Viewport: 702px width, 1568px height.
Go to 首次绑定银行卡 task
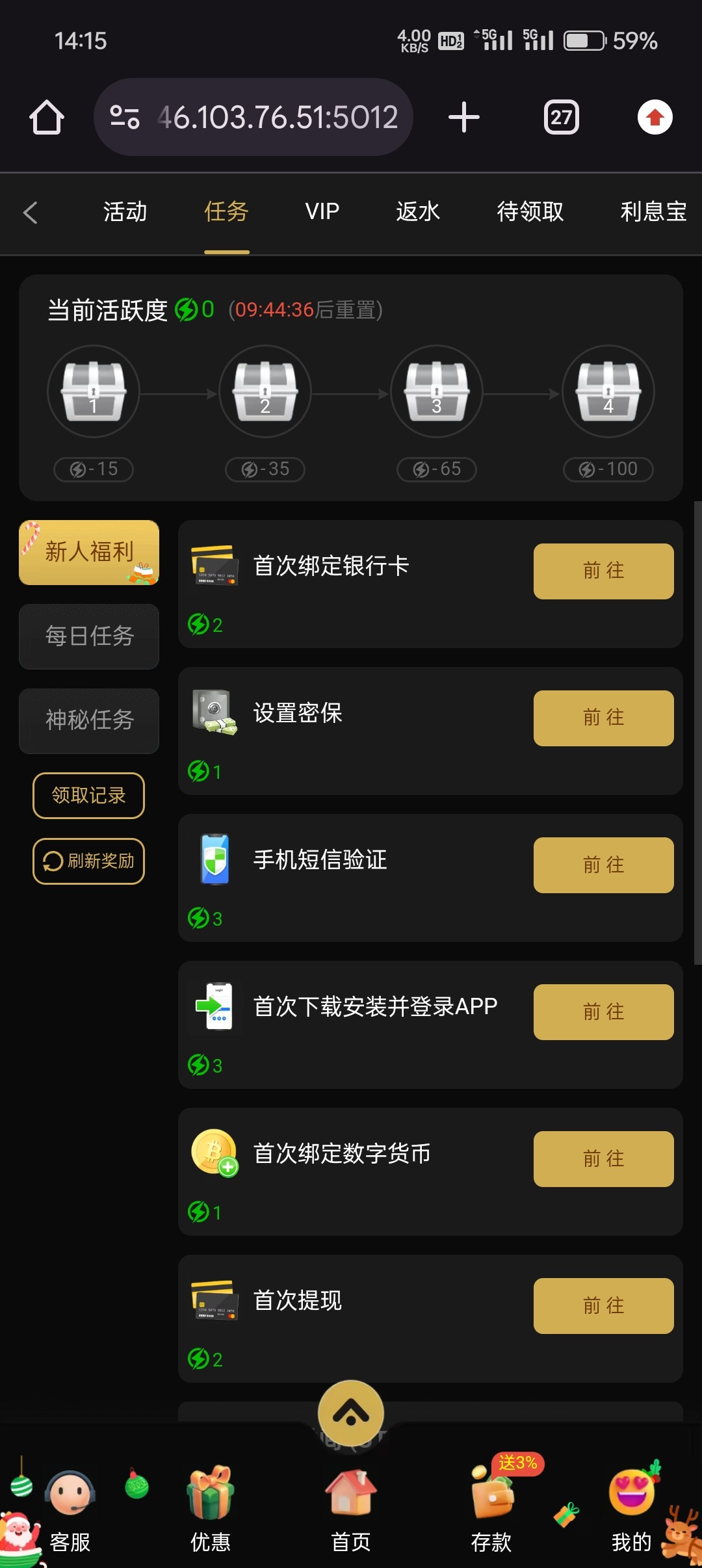pyautogui.click(x=603, y=571)
